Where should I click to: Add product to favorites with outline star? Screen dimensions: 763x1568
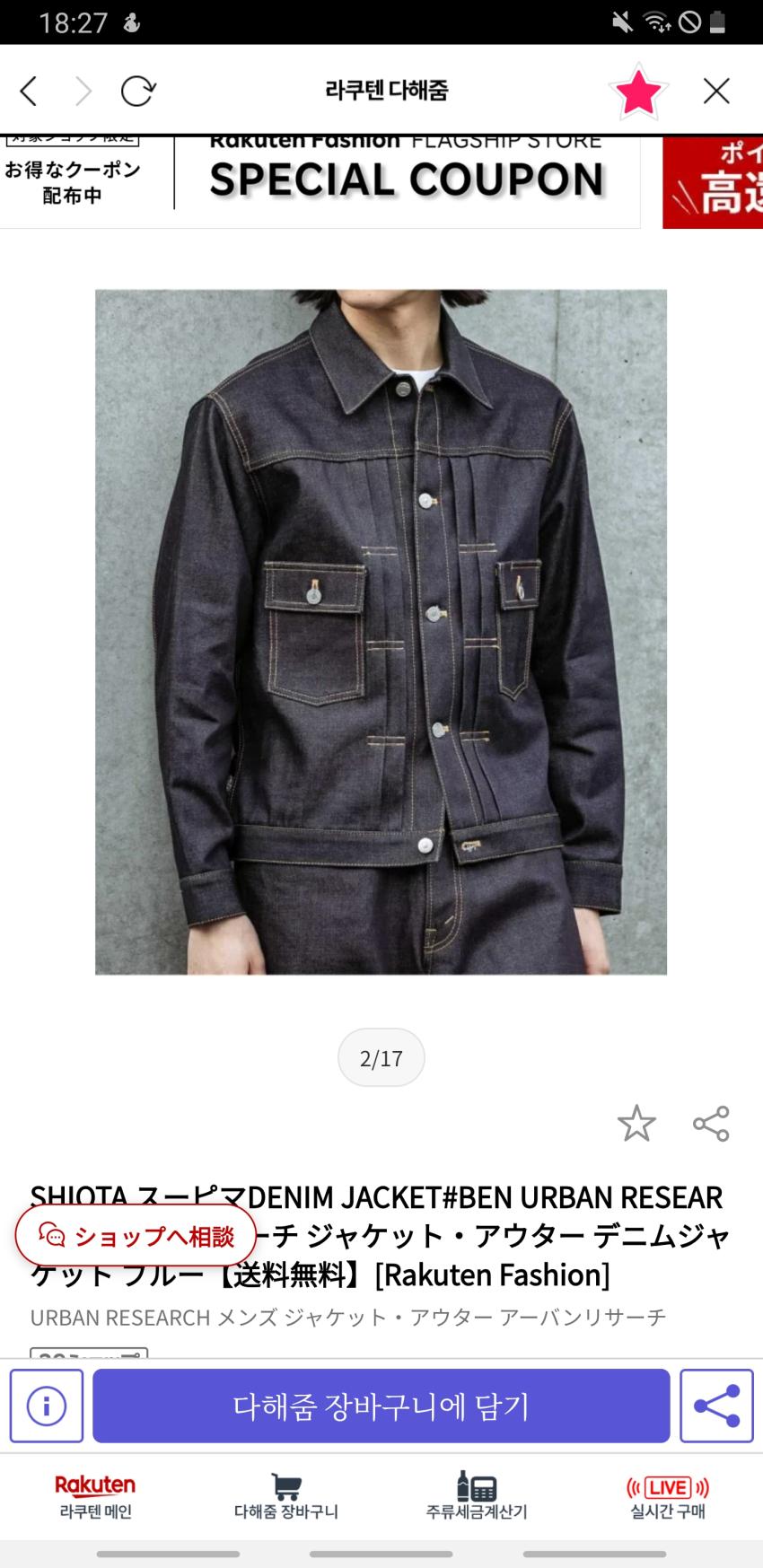(636, 1123)
